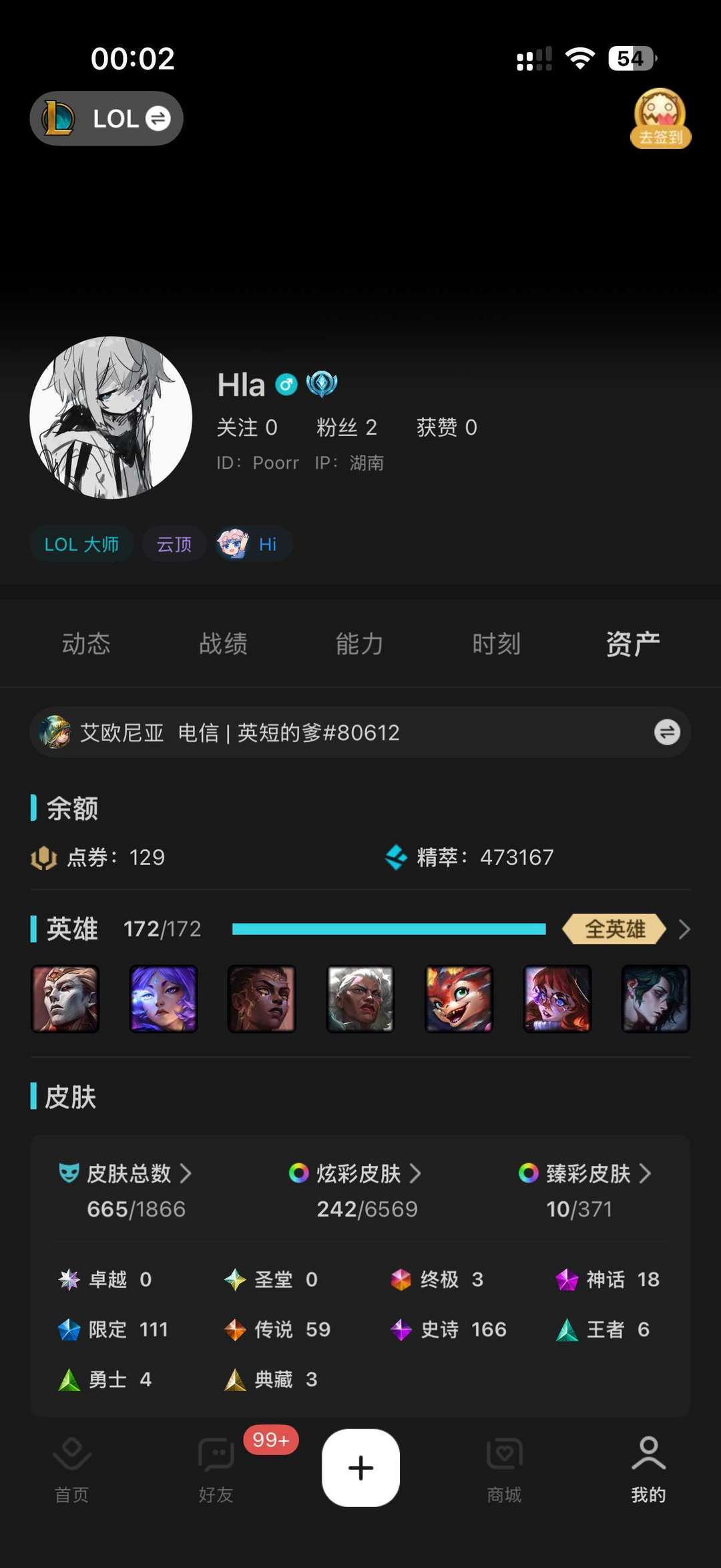Expand 全英雄 to view all champions
The width and height of the screenshot is (721, 1568).
tap(614, 928)
